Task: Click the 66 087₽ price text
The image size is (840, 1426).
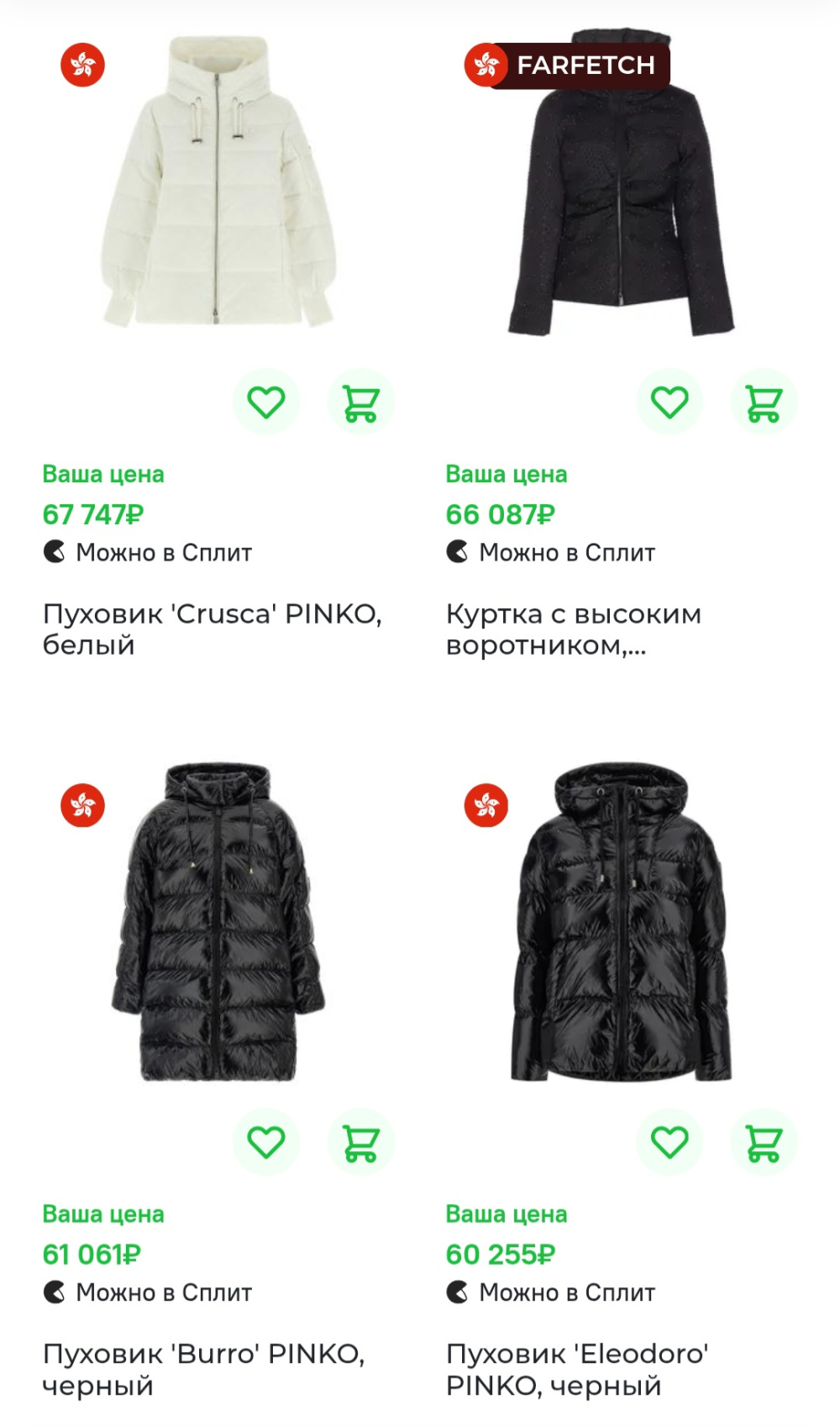Action: click(x=501, y=515)
